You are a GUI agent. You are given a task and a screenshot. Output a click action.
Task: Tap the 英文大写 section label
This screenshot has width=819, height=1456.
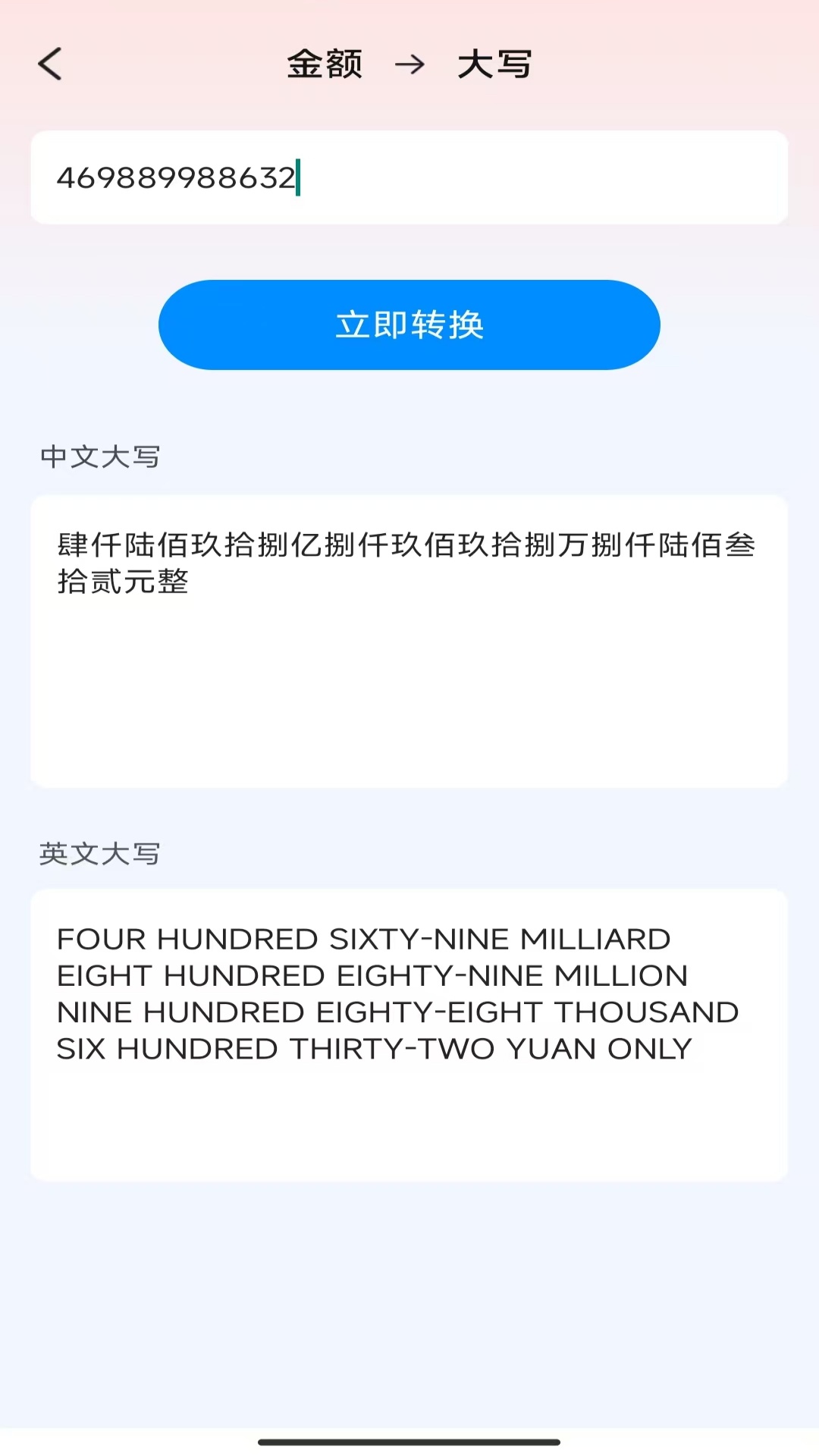click(99, 852)
